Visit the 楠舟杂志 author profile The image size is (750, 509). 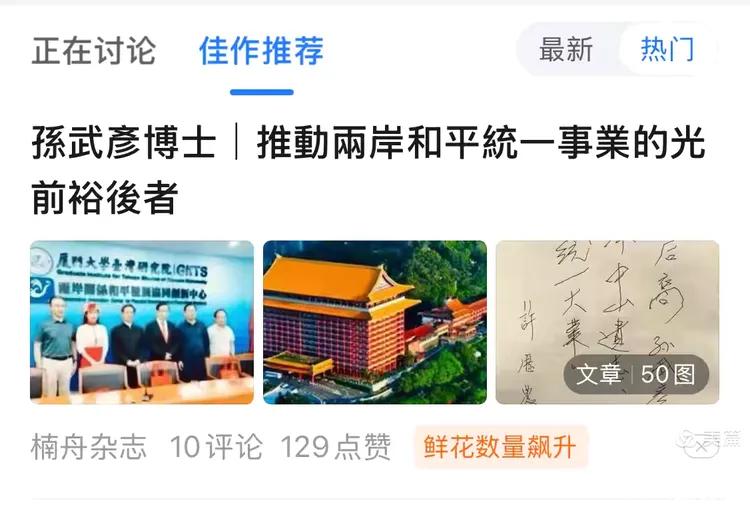pos(89,447)
